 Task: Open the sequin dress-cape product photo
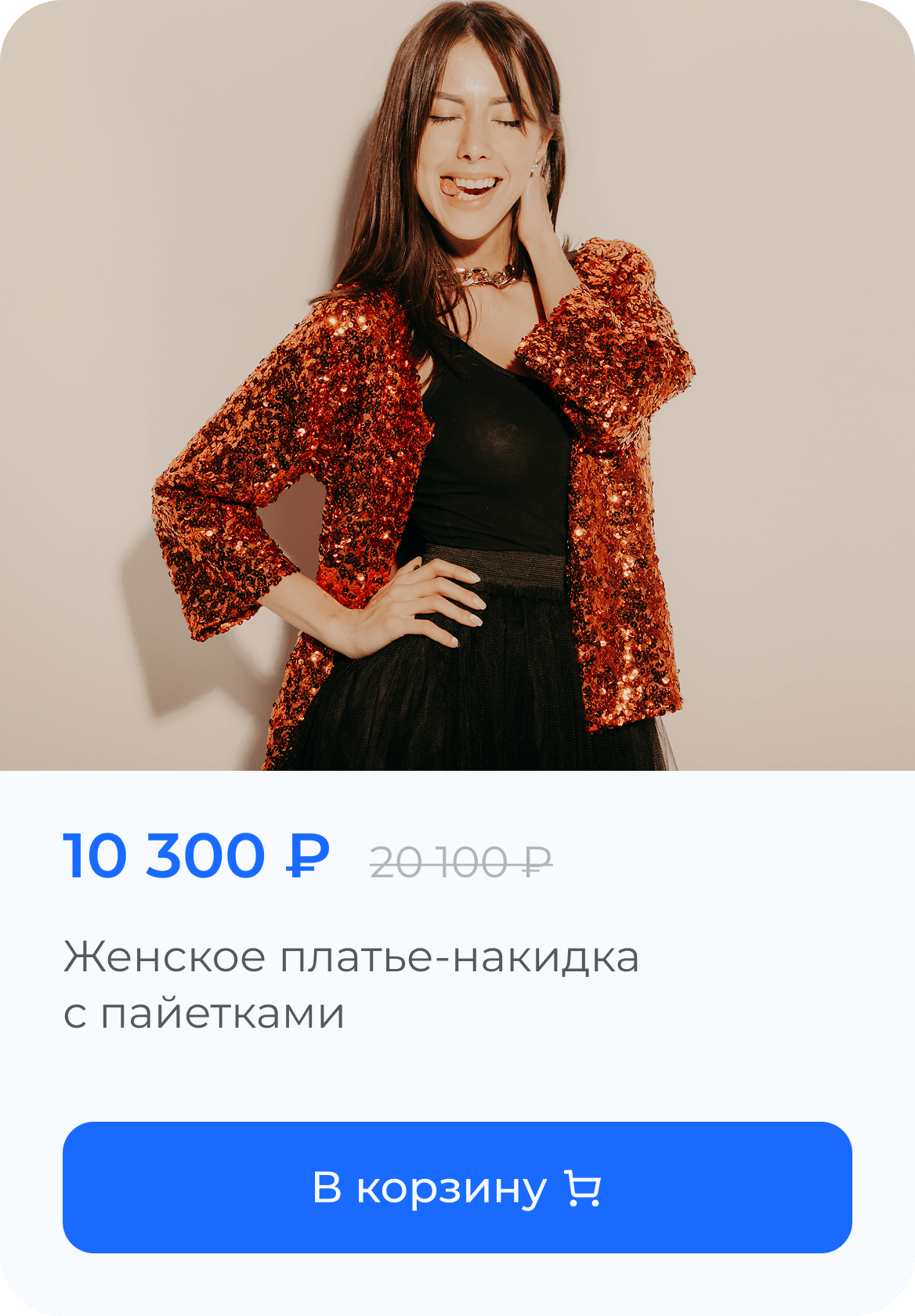click(457, 385)
